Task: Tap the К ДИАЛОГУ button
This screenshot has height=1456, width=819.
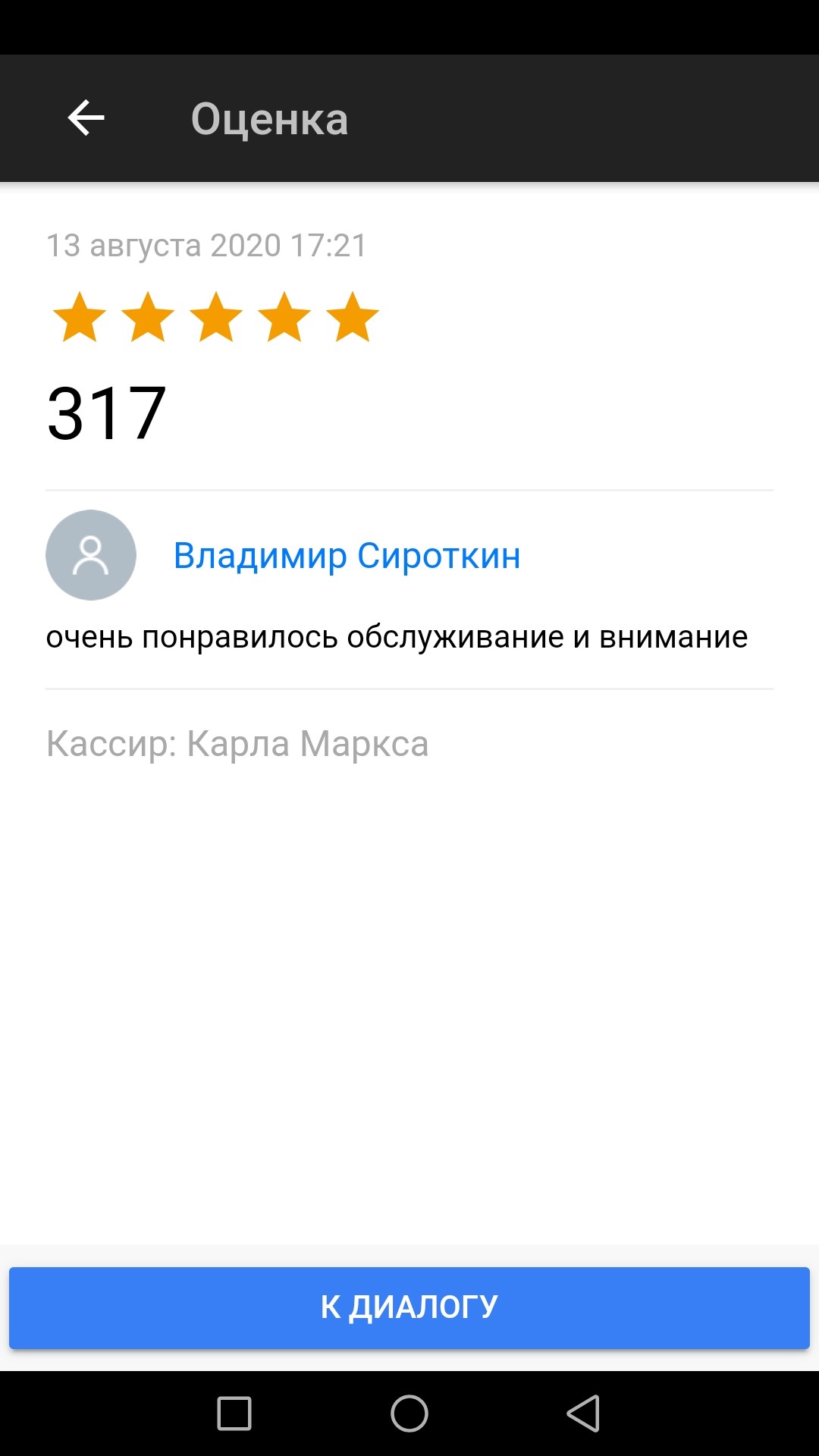Action: point(409,1307)
